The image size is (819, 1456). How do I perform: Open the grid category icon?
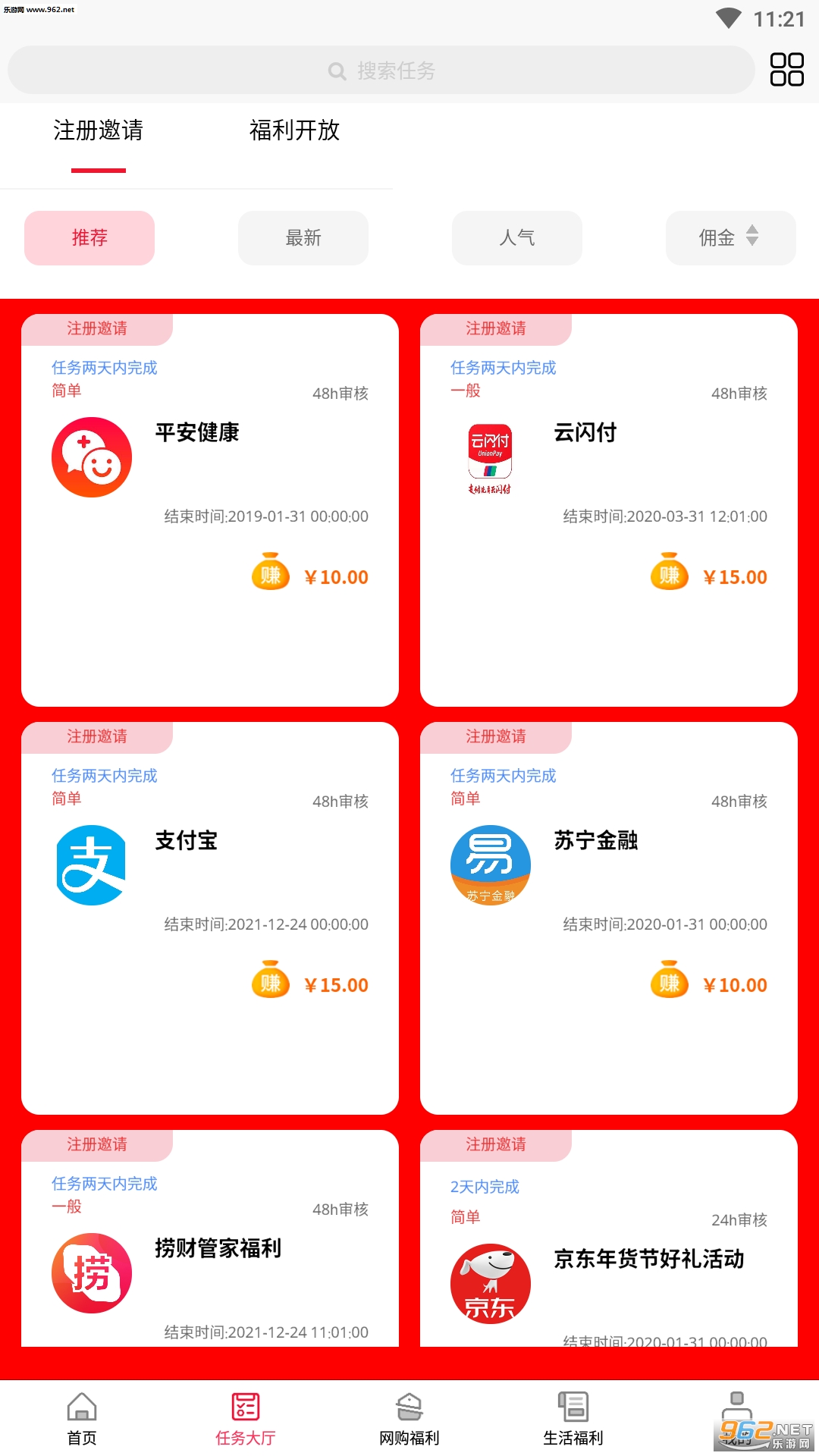[786, 69]
